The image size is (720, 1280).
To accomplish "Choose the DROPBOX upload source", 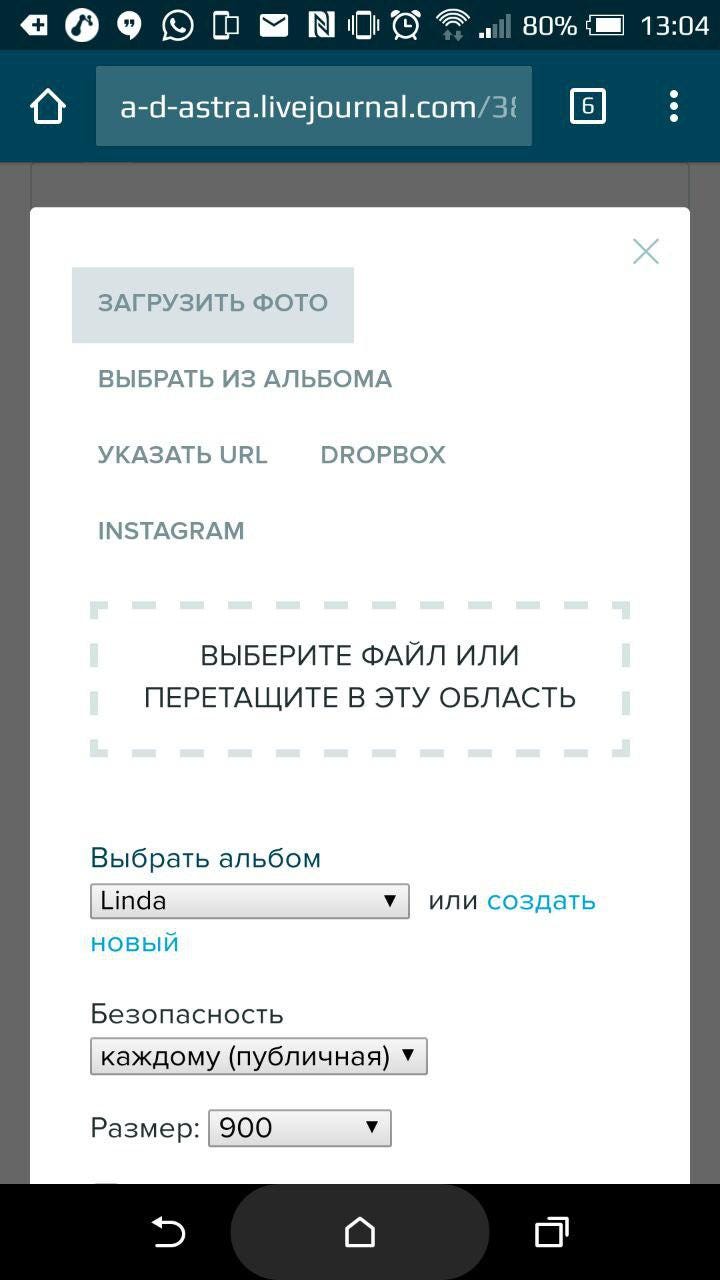I will [x=383, y=455].
